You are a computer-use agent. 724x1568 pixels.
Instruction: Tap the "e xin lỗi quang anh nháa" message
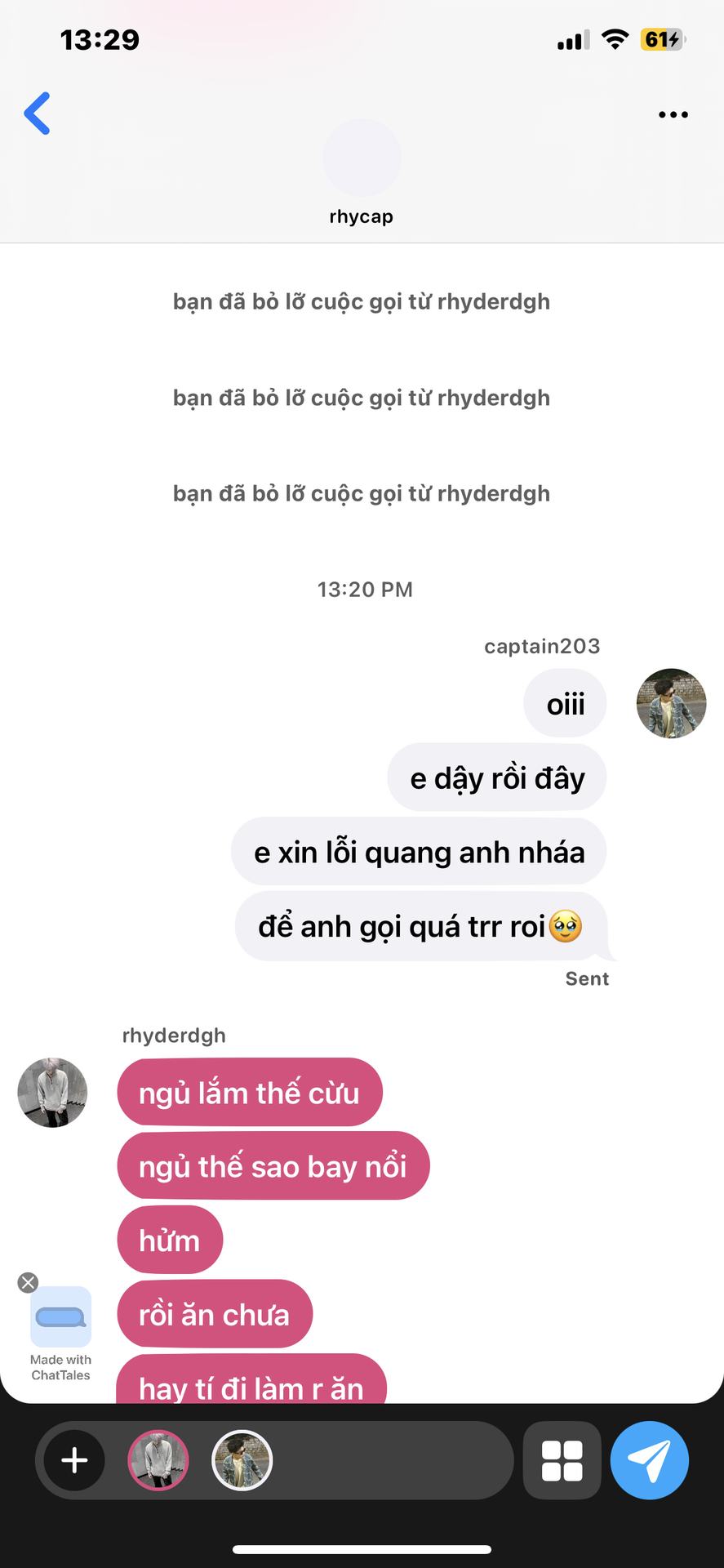[419, 852]
